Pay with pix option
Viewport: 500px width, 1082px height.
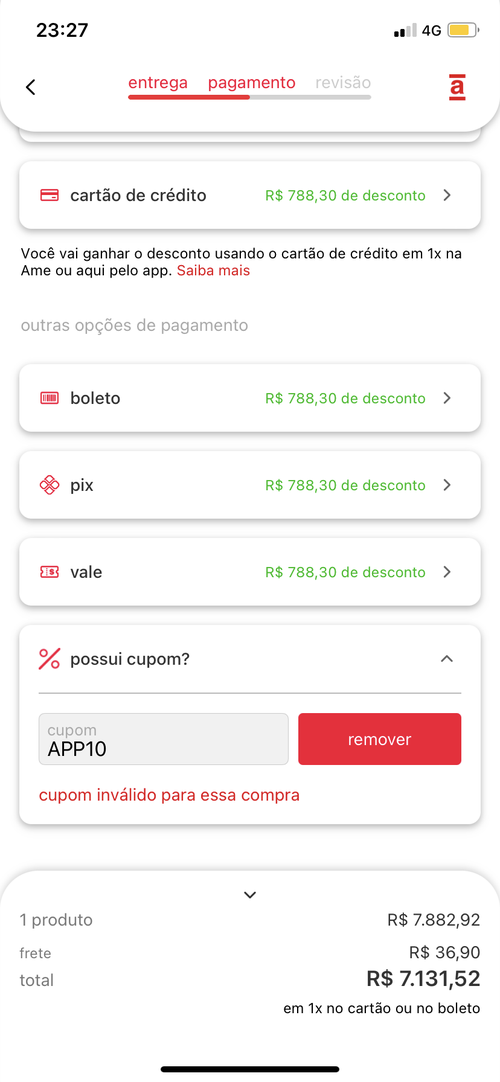pos(250,485)
